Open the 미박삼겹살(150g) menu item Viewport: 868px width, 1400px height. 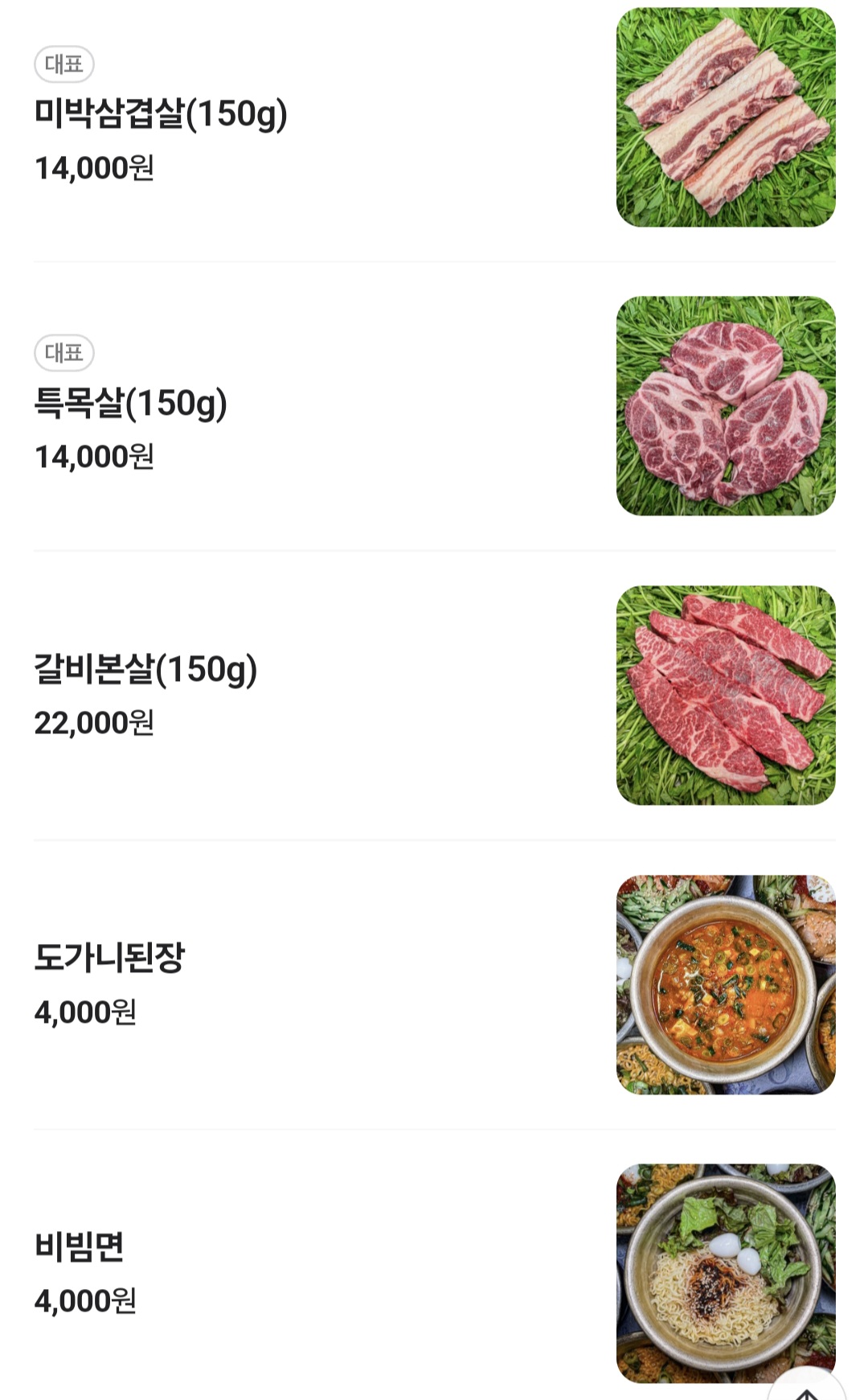[x=161, y=113]
